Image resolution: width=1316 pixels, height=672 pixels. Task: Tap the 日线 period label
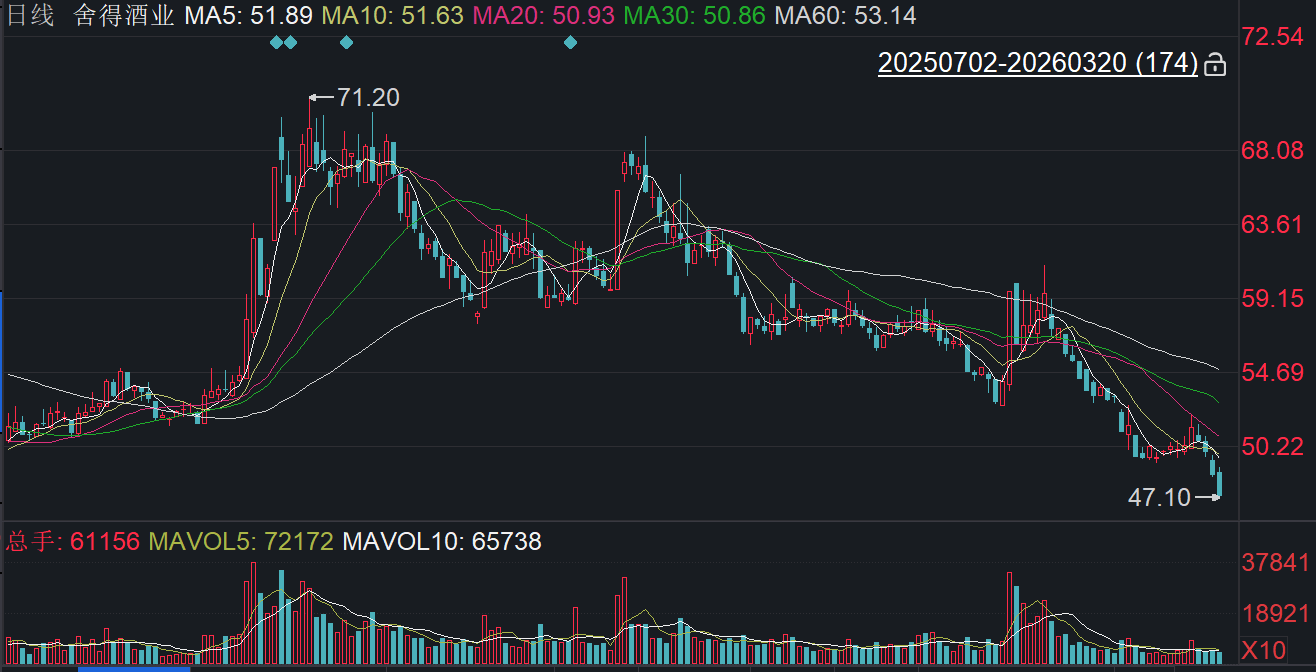tap(30, 15)
